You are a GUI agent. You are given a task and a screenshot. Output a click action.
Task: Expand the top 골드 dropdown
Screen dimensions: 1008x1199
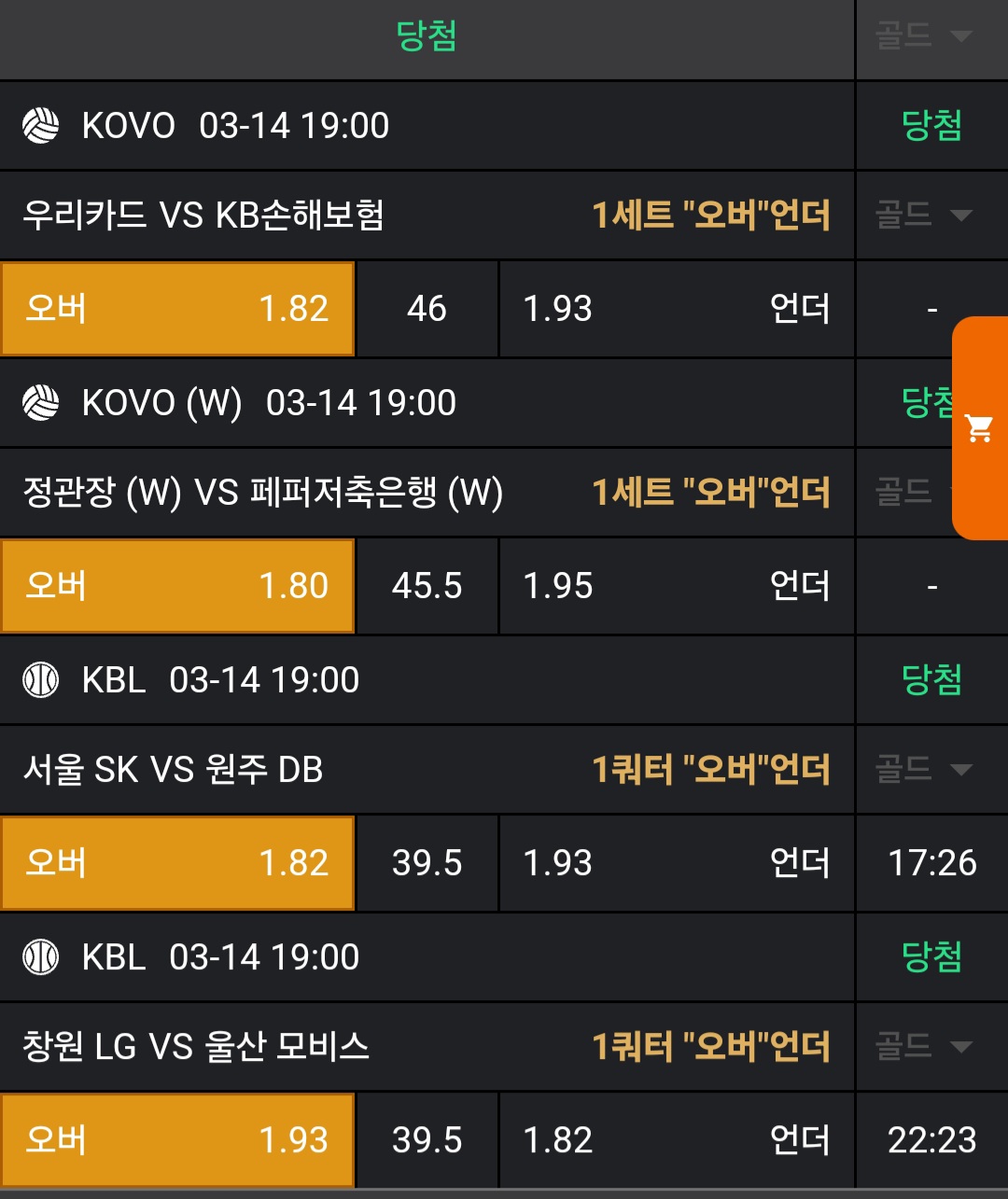tap(923, 36)
